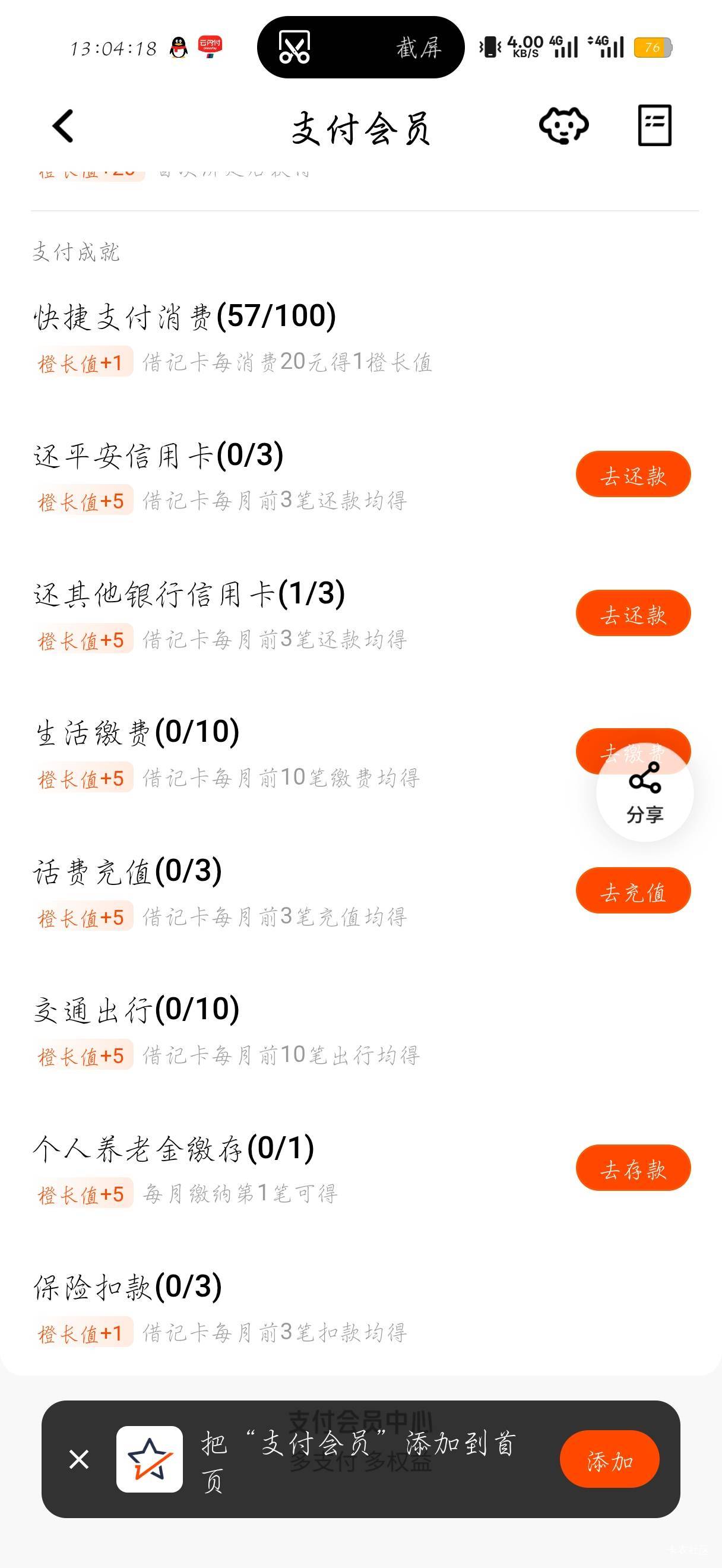Viewport: 722px width, 1568px height.
Task: Dismiss the add-to-home-page banner
Action: pyautogui.click(x=79, y=1459)
